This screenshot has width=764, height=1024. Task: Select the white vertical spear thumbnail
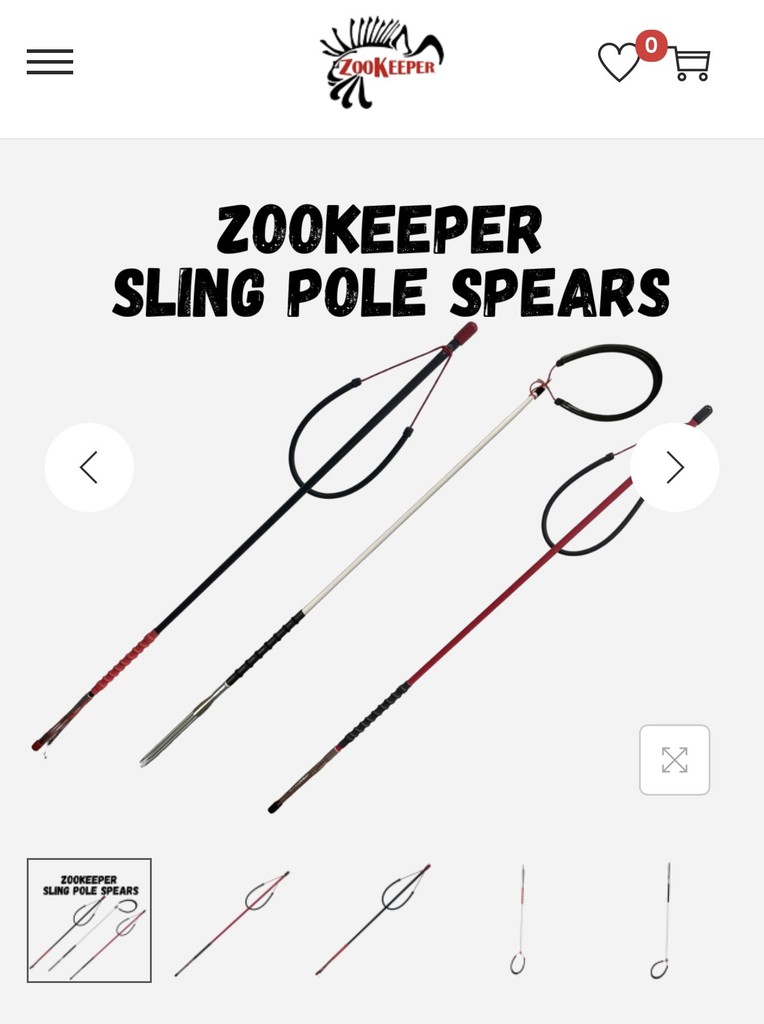pos(518,920)
